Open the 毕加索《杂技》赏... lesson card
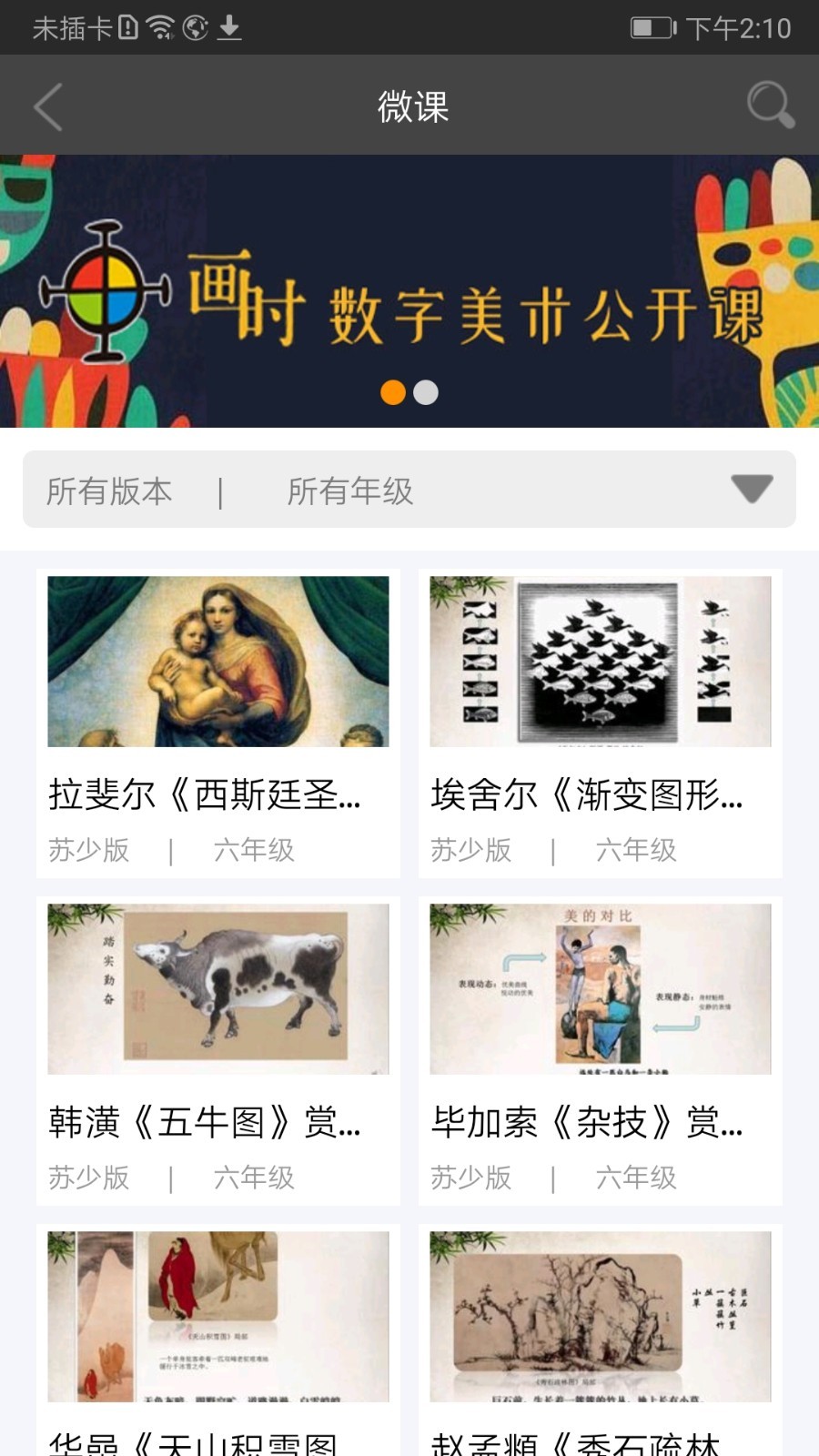The height and width of the screenshot is (1456, 819). 601,1051
